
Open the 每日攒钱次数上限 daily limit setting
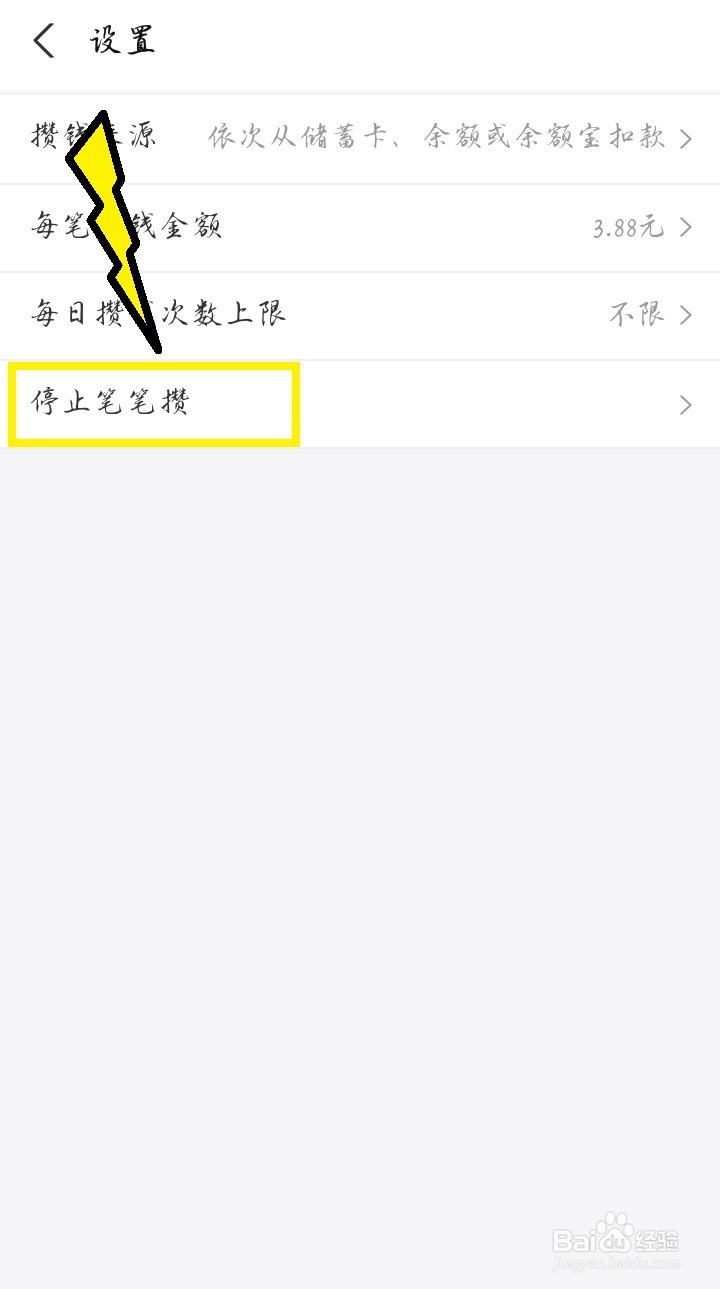click(x=360, y=314)
